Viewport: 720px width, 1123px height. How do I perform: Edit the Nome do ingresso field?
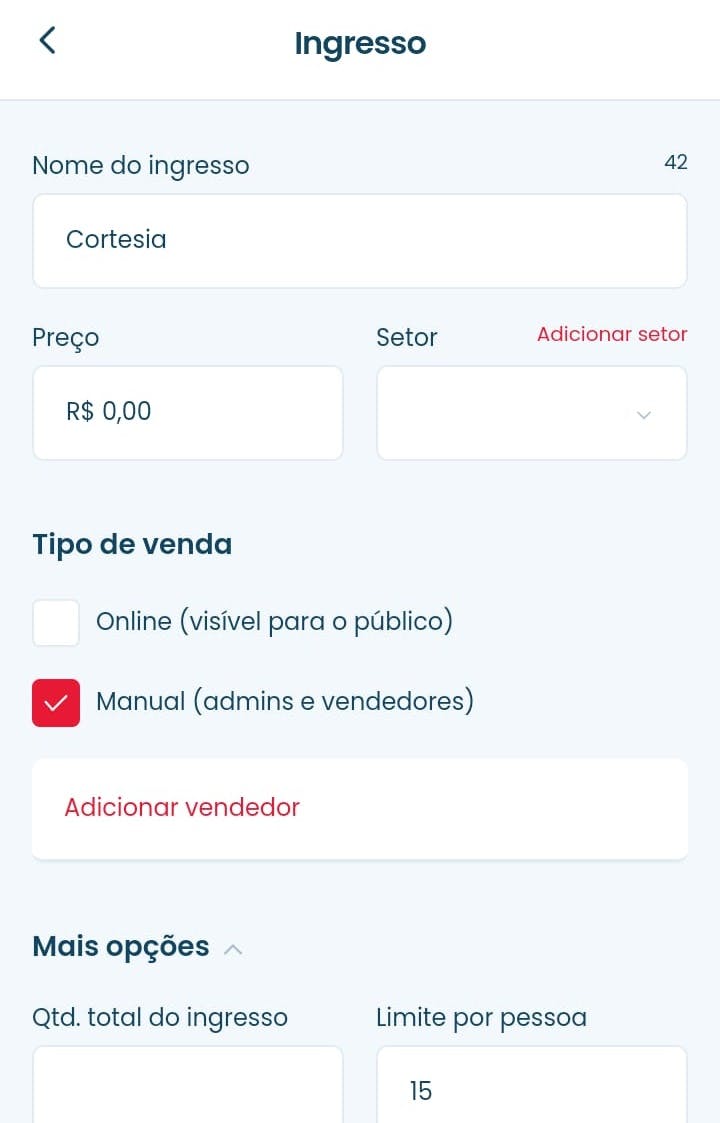coord(359,241)
